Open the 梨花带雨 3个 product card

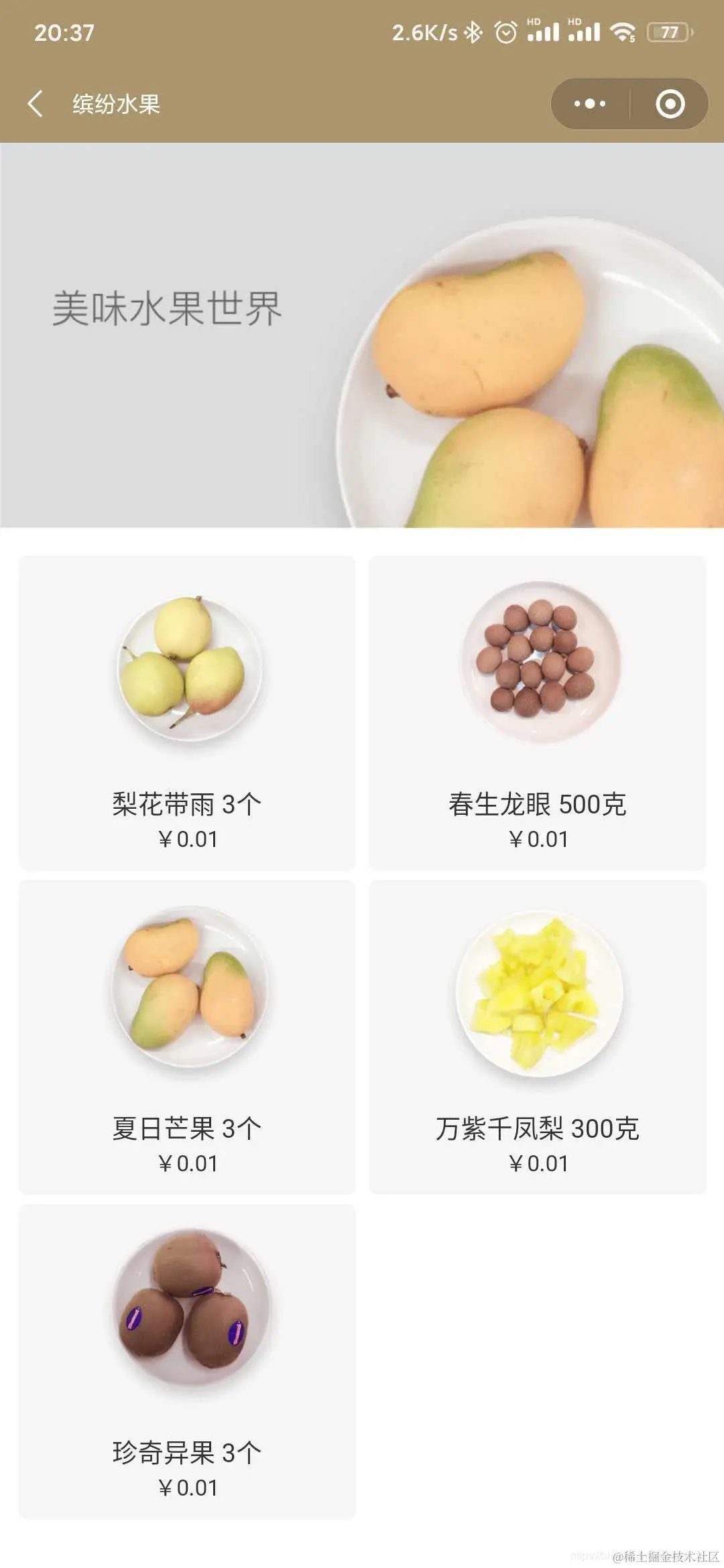pyautogui.click(x=187, y=712)
